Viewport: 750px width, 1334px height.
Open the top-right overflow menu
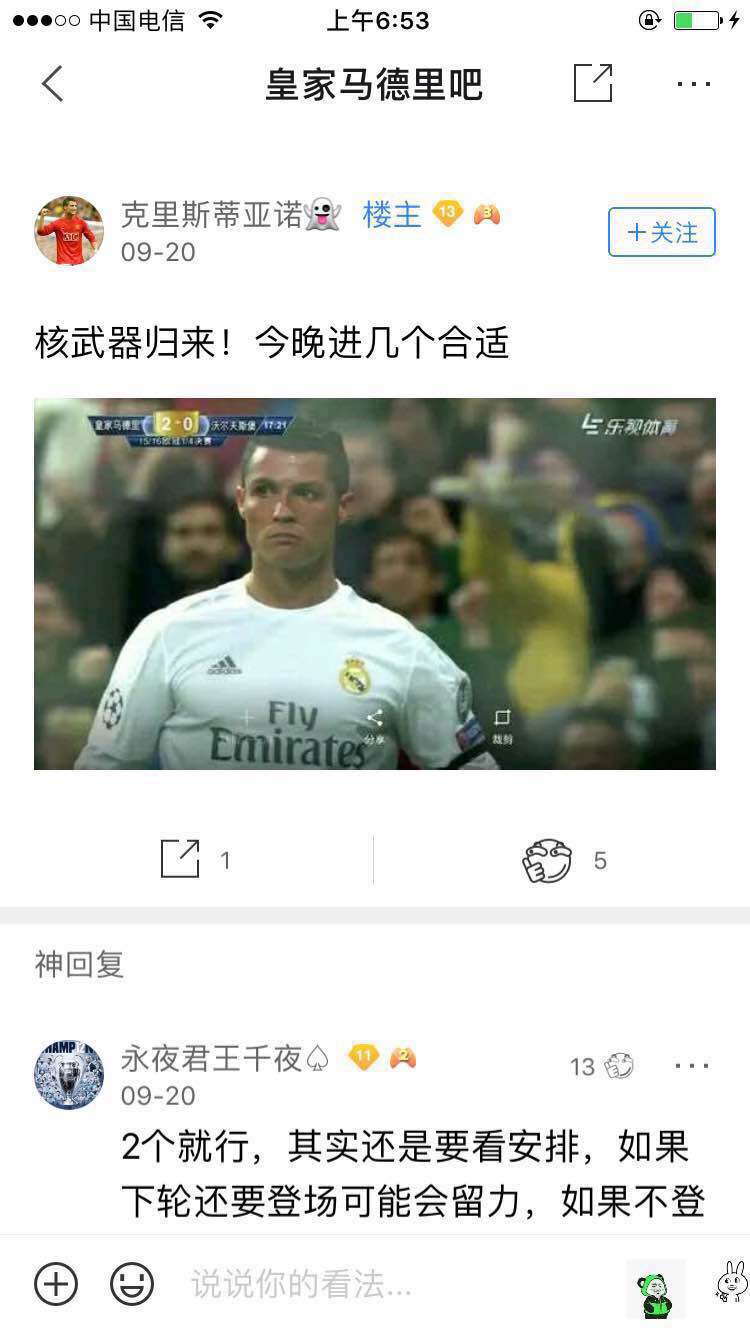(x=693, y=84)
